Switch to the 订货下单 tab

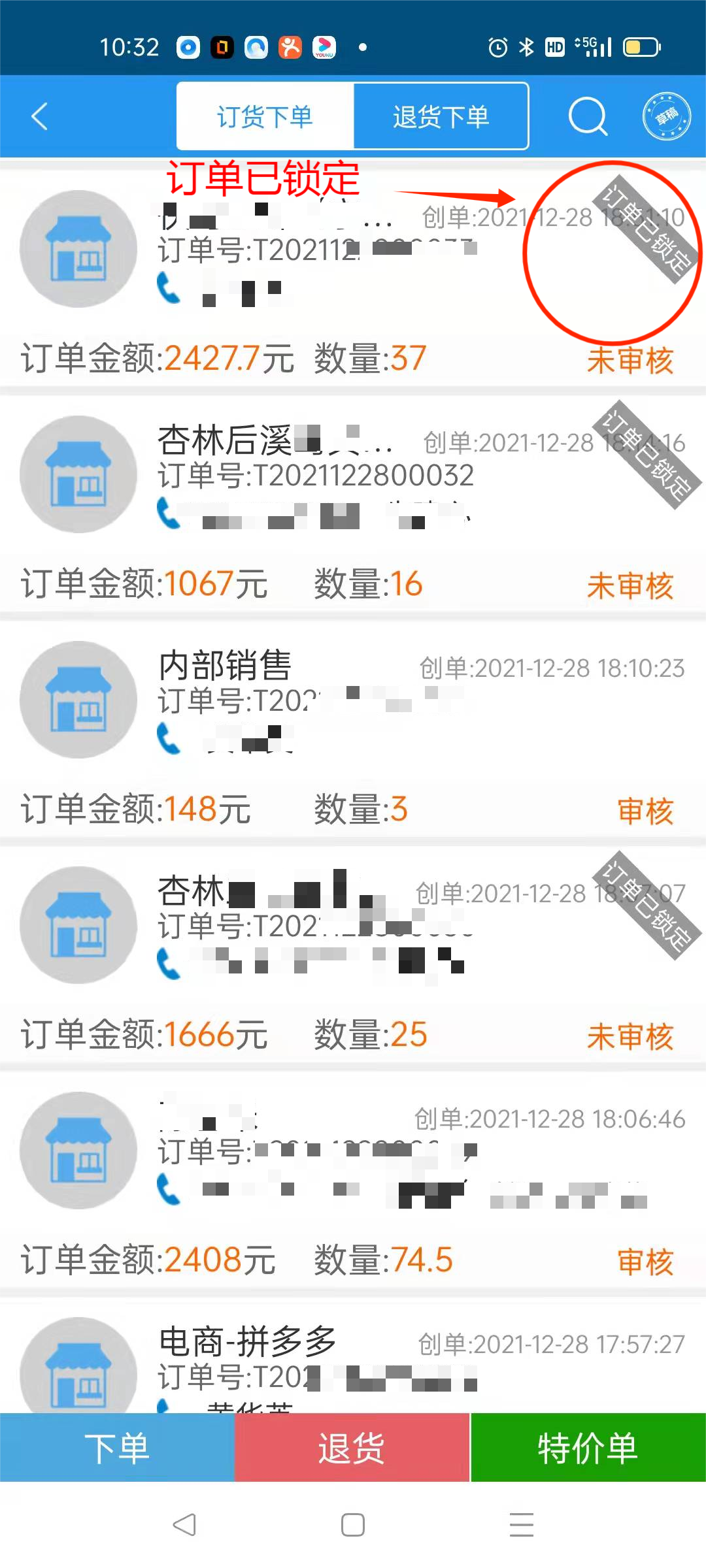[x=265, y=117]
